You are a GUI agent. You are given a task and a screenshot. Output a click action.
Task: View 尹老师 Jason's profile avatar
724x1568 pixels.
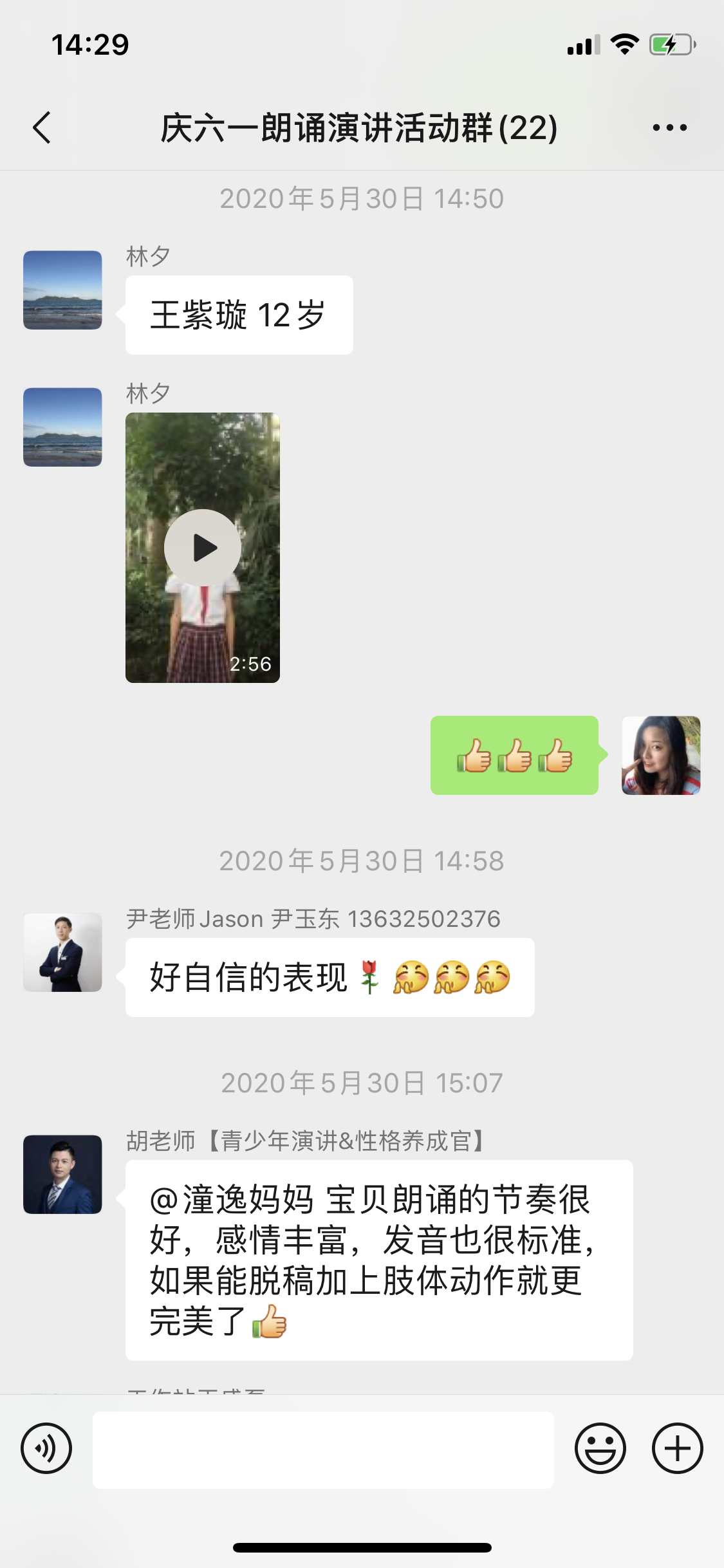(62, 952)
